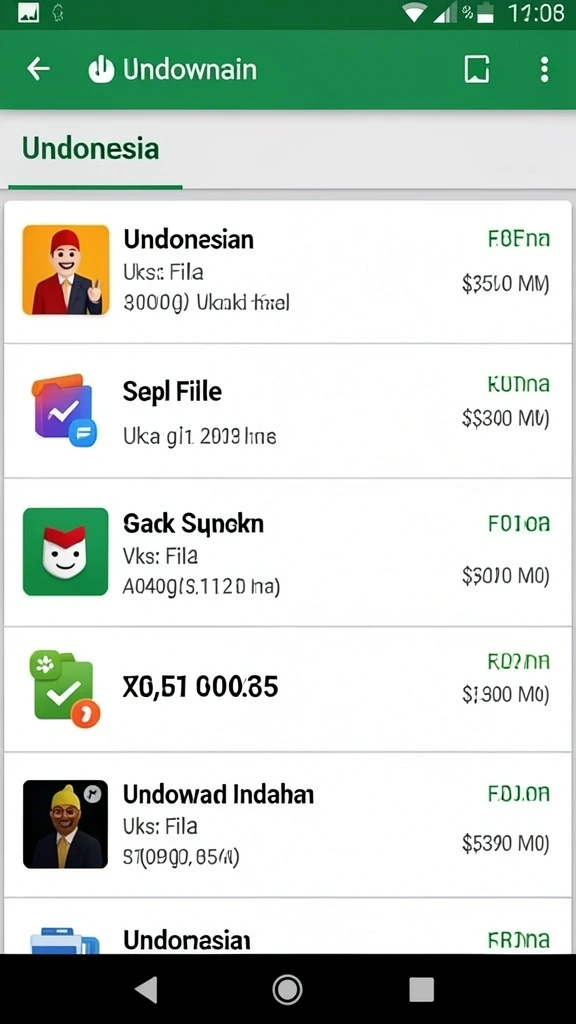Open the Undonasian row beside FRJna
Viewport: 576px width, 1024px height.
pos(288,926)
